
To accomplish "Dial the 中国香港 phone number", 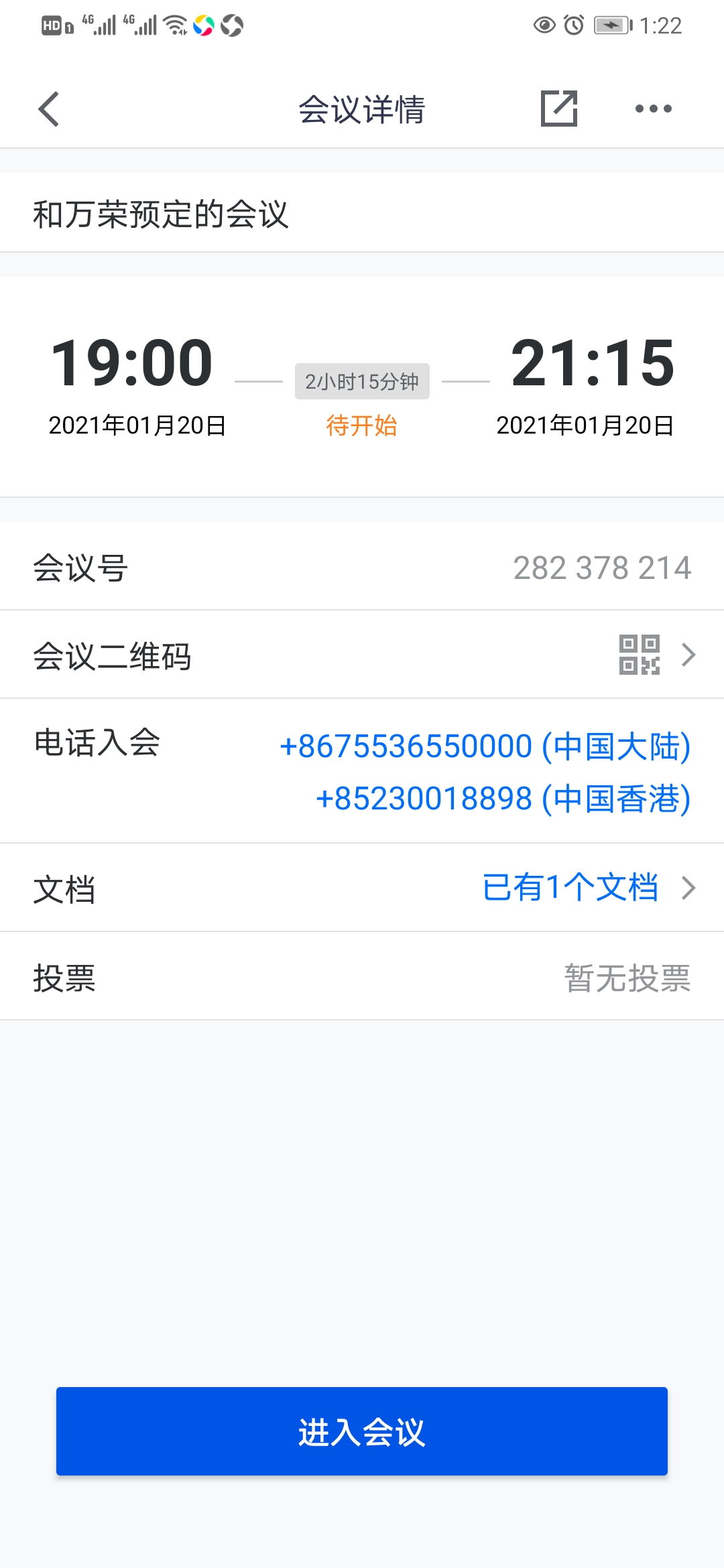I will pos(503,799).
